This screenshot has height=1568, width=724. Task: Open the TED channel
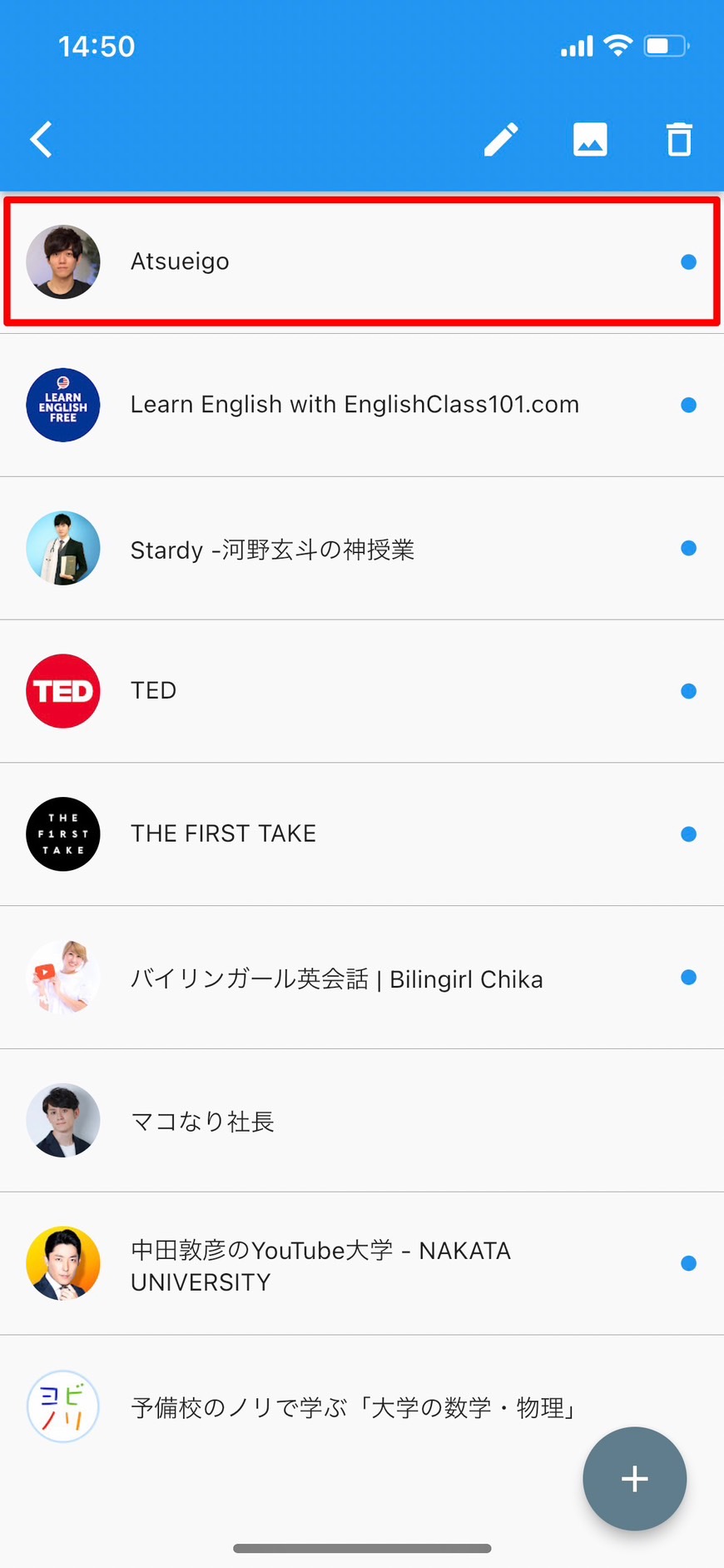click(362, 691)
